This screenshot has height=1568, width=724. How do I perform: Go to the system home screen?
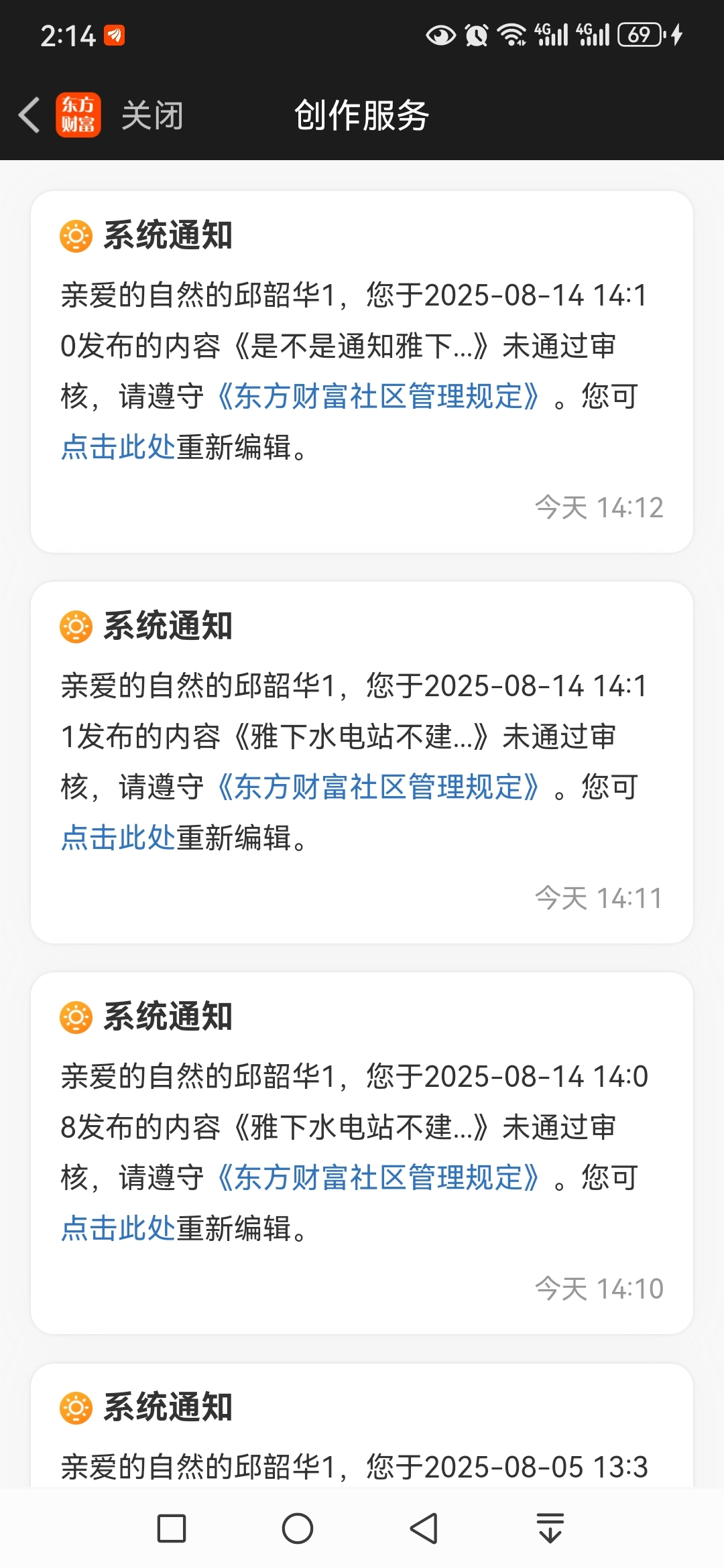pyautogui.click(x=298, y=1528)
